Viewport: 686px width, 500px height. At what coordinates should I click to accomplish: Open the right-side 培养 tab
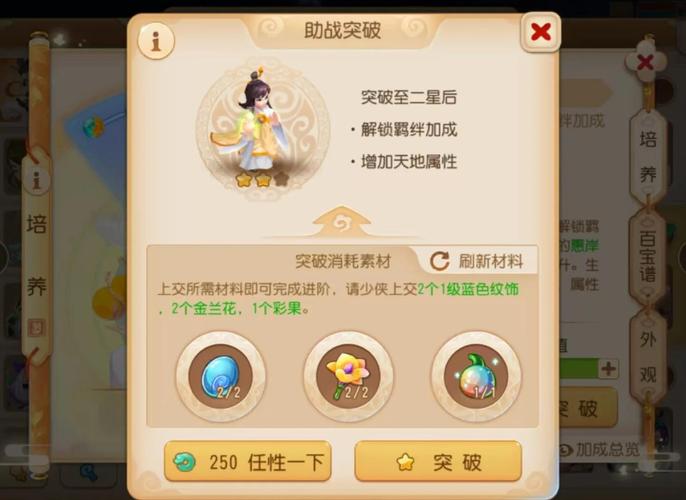click(x=648, y=158)
